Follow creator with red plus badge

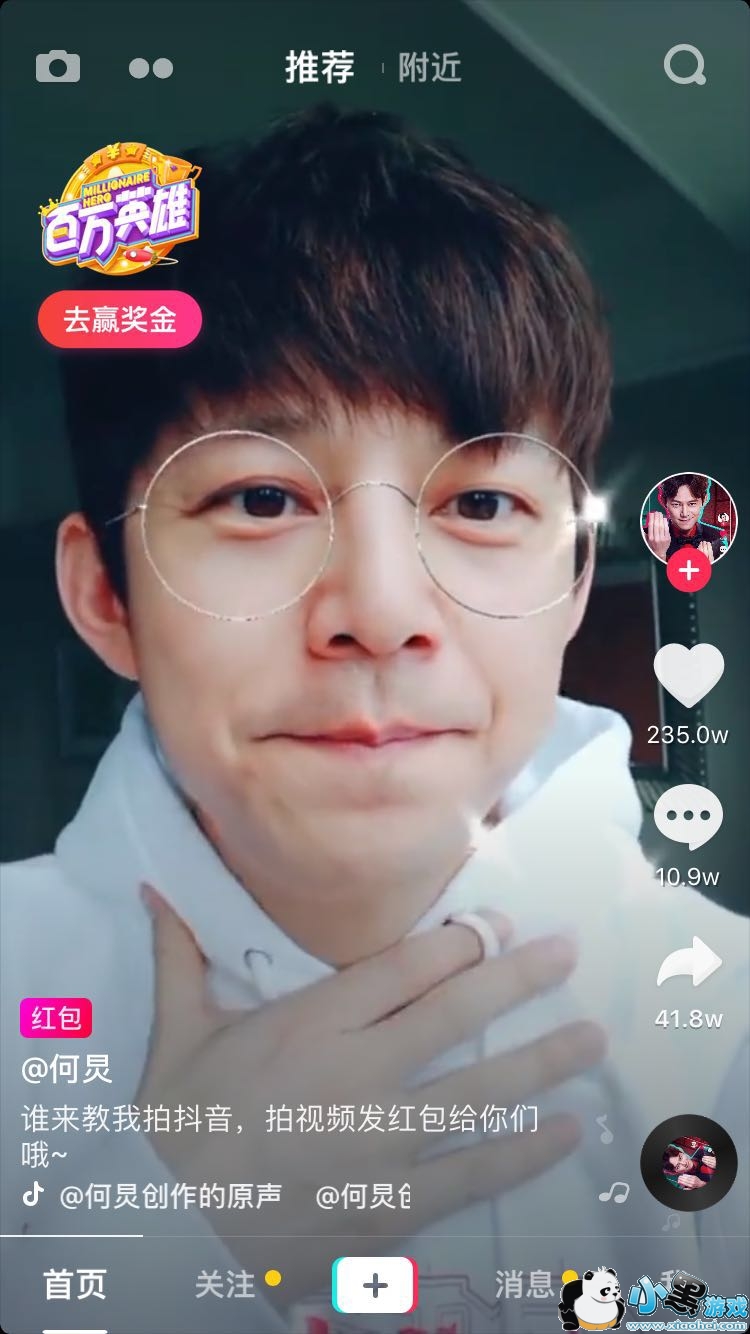coord(688,571)
